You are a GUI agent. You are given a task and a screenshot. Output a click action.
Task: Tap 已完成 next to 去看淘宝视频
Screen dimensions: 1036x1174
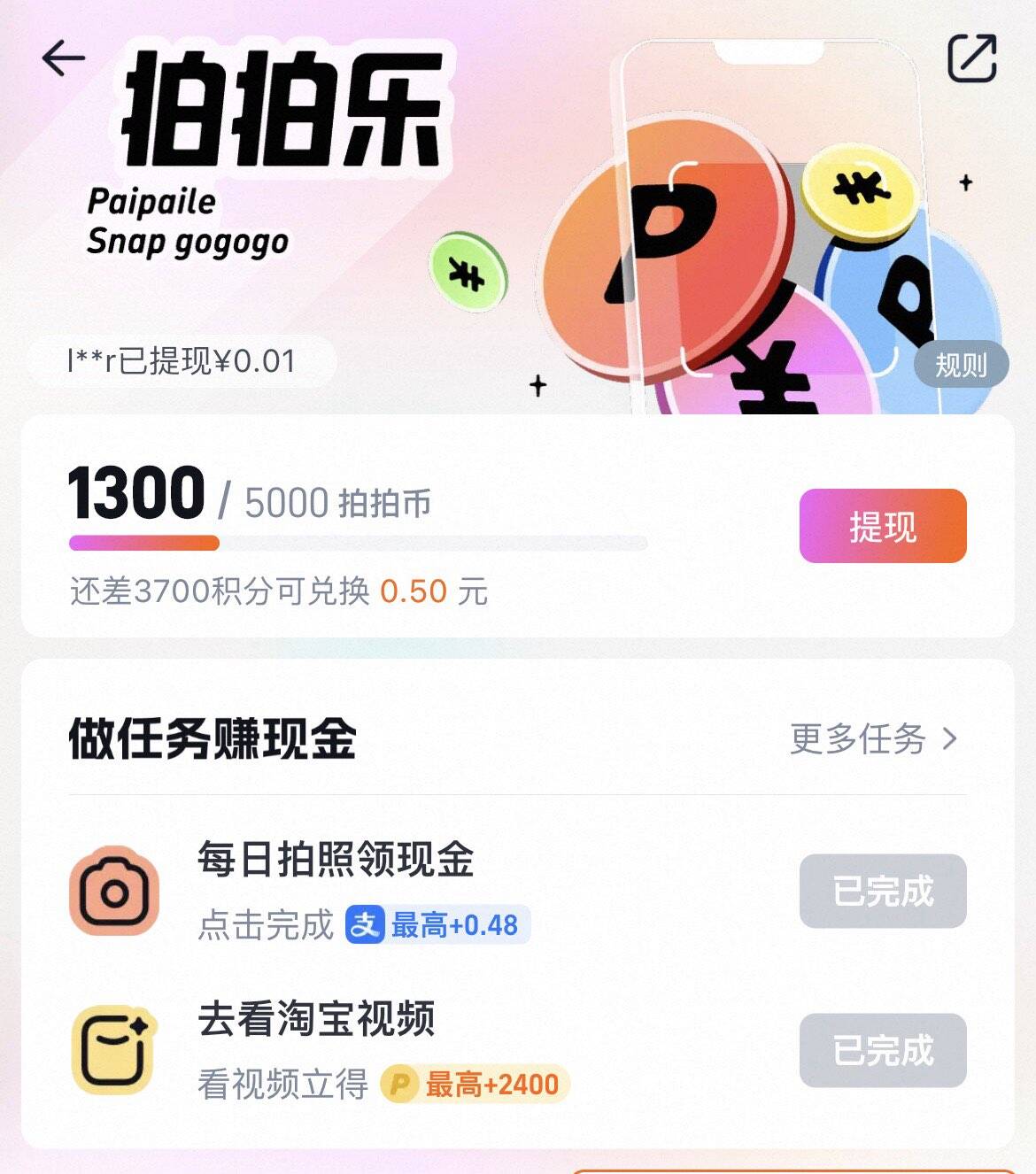(x=882, y=1050)
